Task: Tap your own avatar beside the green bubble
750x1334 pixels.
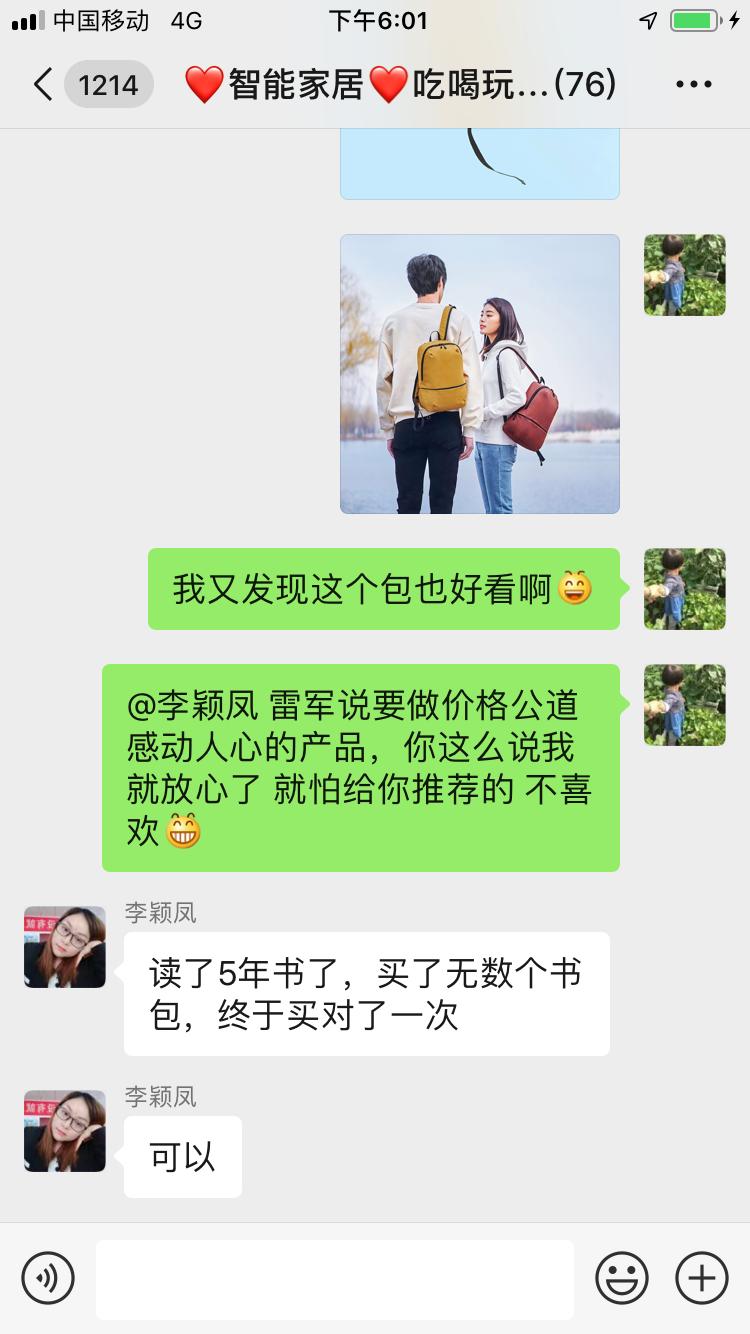Action: pyautogui.click(x=684, y=588)
